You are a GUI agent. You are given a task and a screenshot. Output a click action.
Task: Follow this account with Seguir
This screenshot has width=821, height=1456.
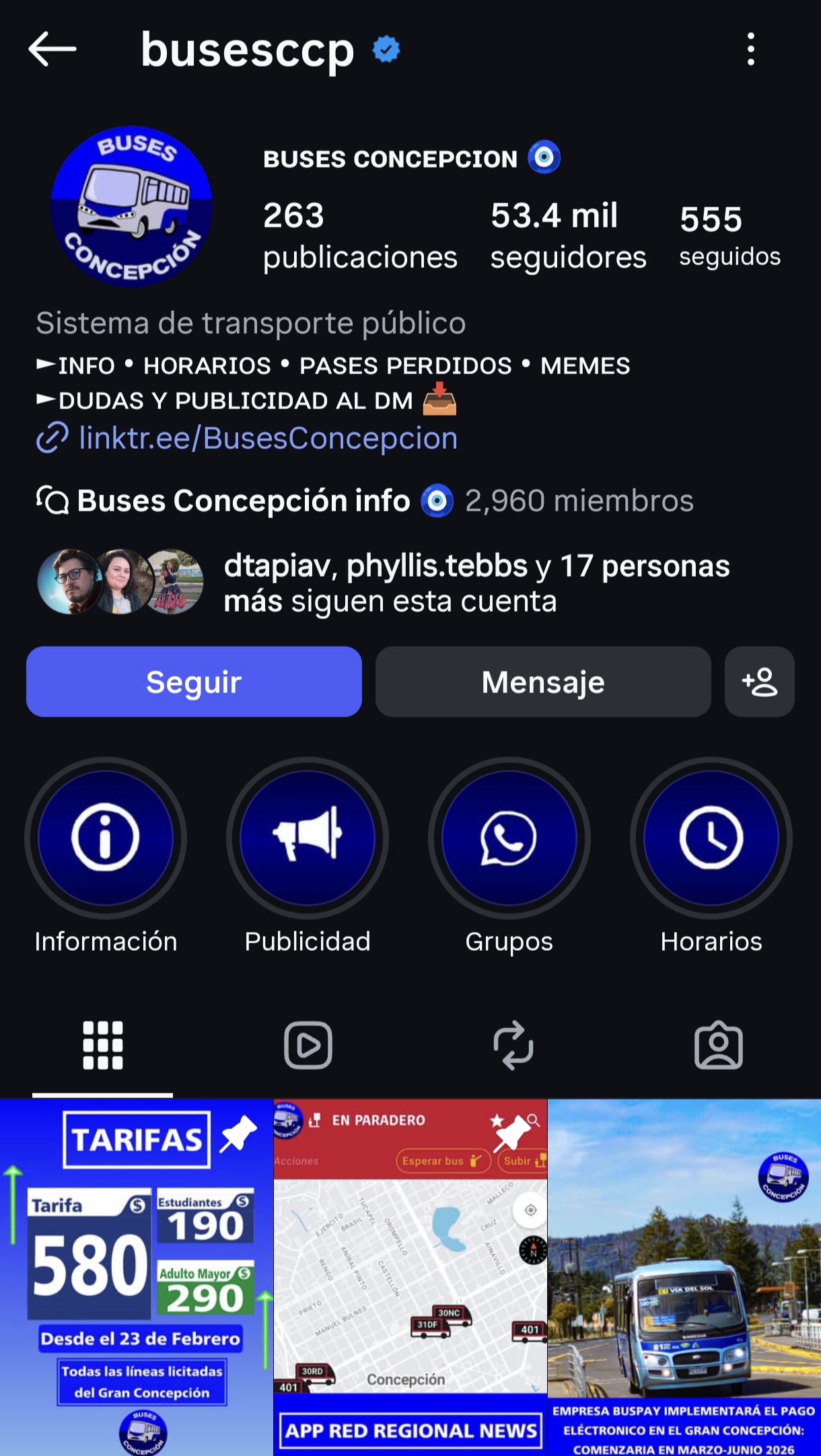click(194, 682)
